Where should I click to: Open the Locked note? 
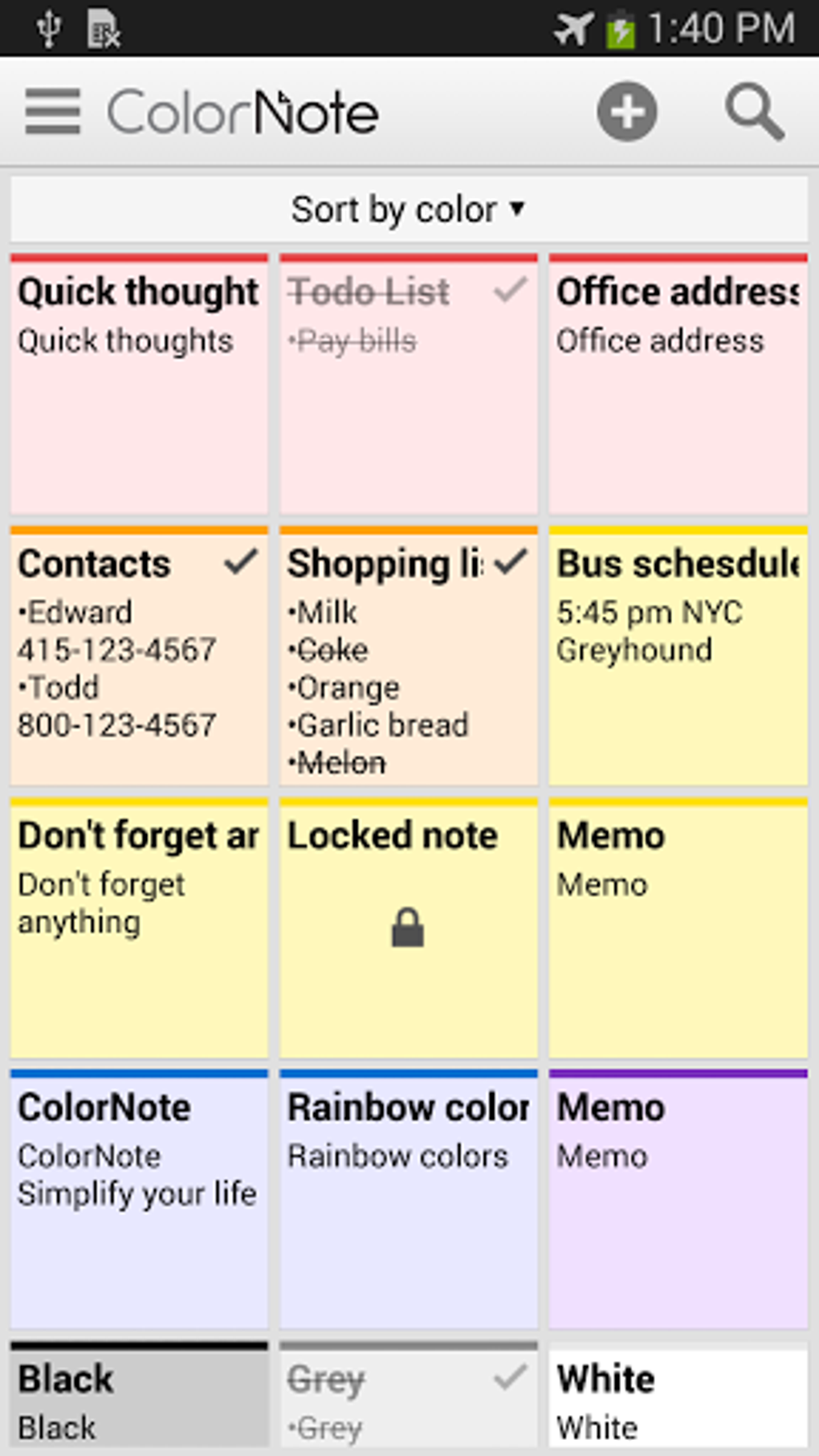(408, 929)
